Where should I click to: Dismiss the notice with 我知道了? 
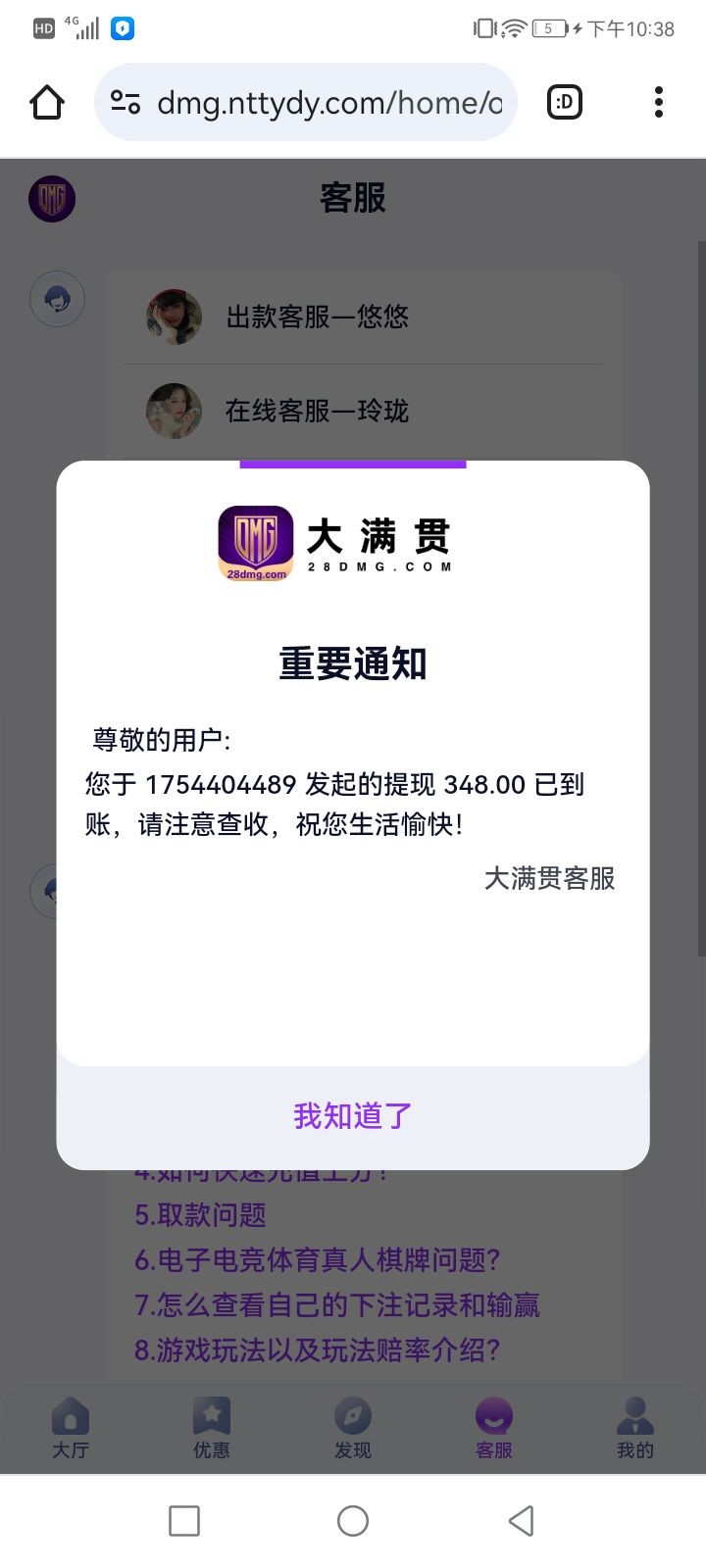pyautogui.click(x=353, y=1116)
